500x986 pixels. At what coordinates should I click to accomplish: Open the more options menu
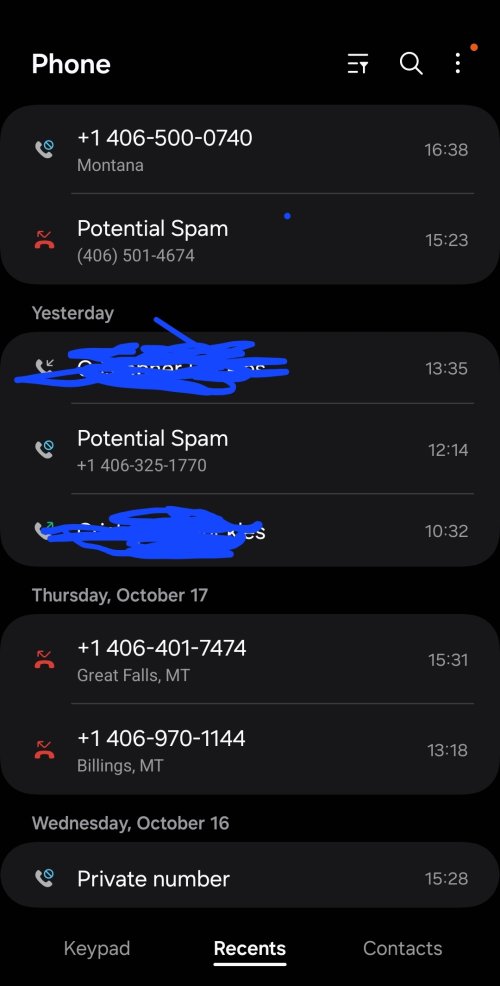point(458,64)
